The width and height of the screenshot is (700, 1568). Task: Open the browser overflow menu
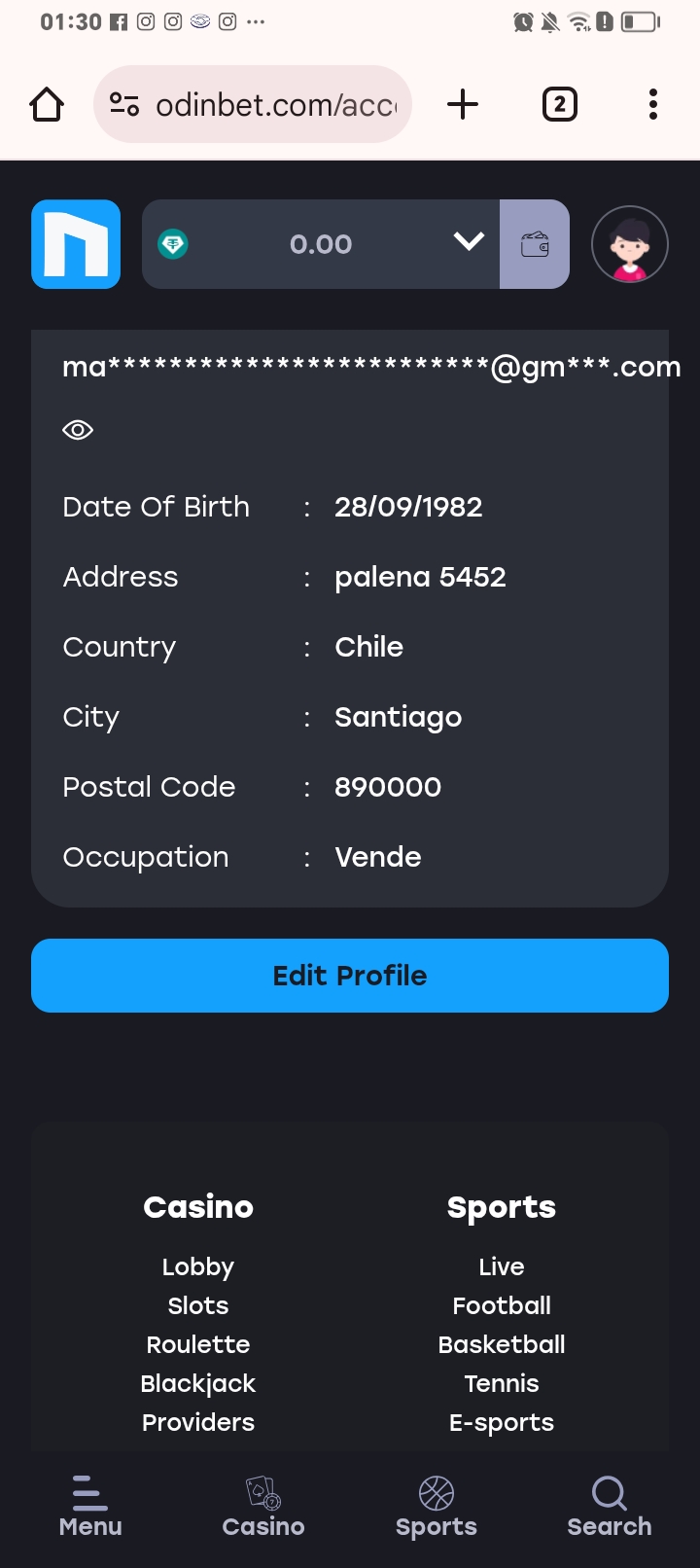point(653,104)
